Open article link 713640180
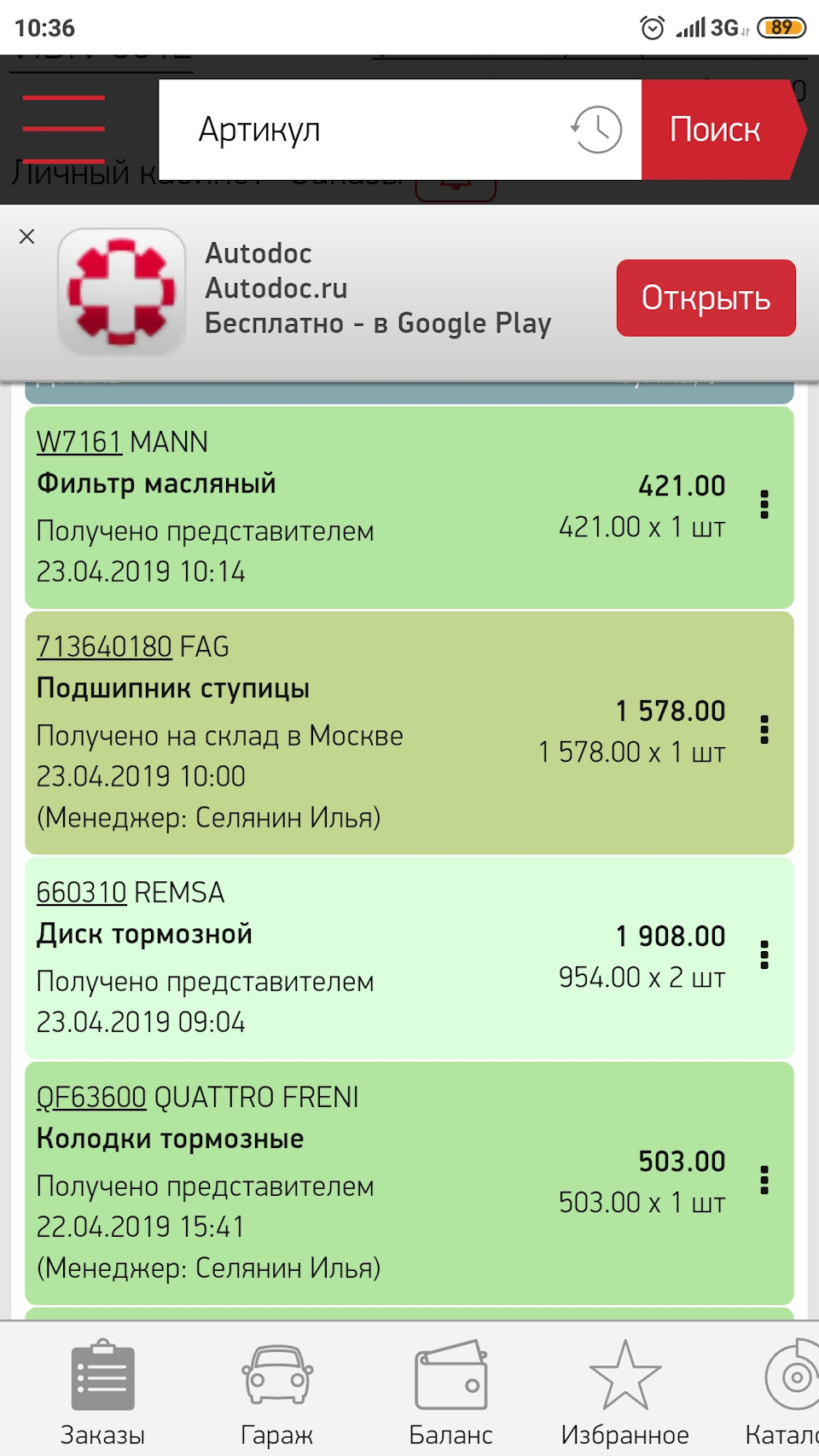Screen dimensions: 819x1456 click(104, 647)
